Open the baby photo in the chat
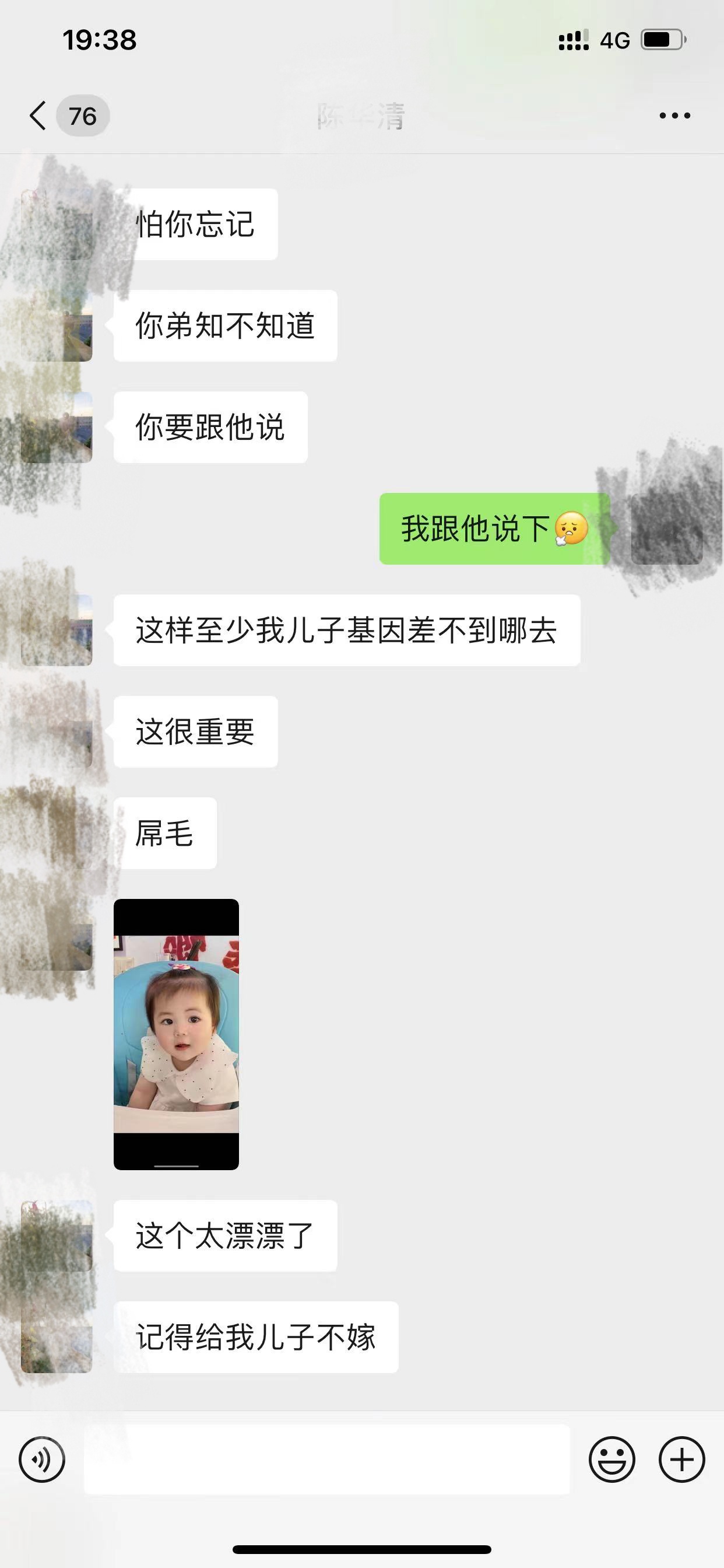 click(x=177, y=1034)
